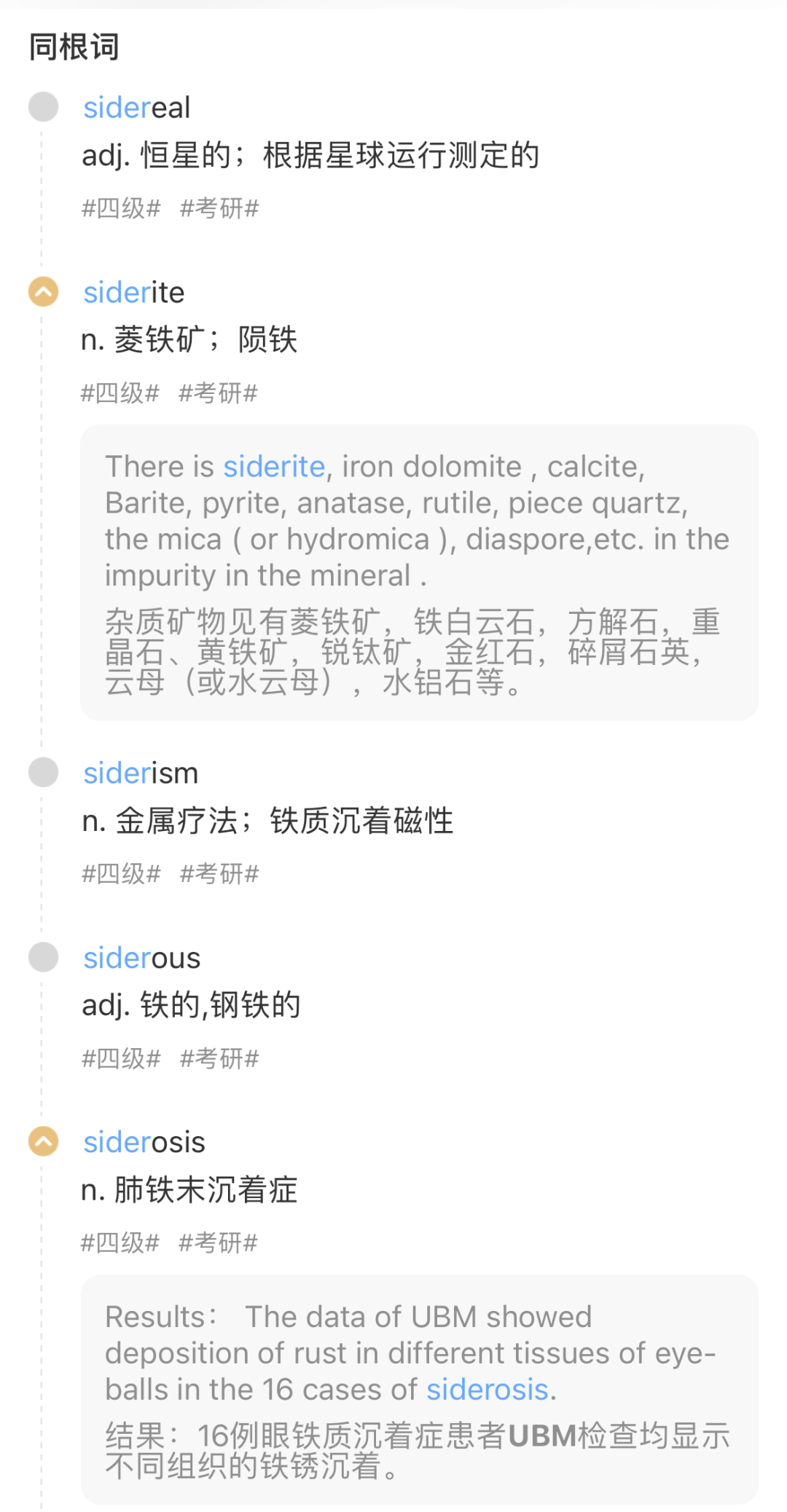Expand the siderism entry
Screen dimensions: 787x1512
click(44, 772)
